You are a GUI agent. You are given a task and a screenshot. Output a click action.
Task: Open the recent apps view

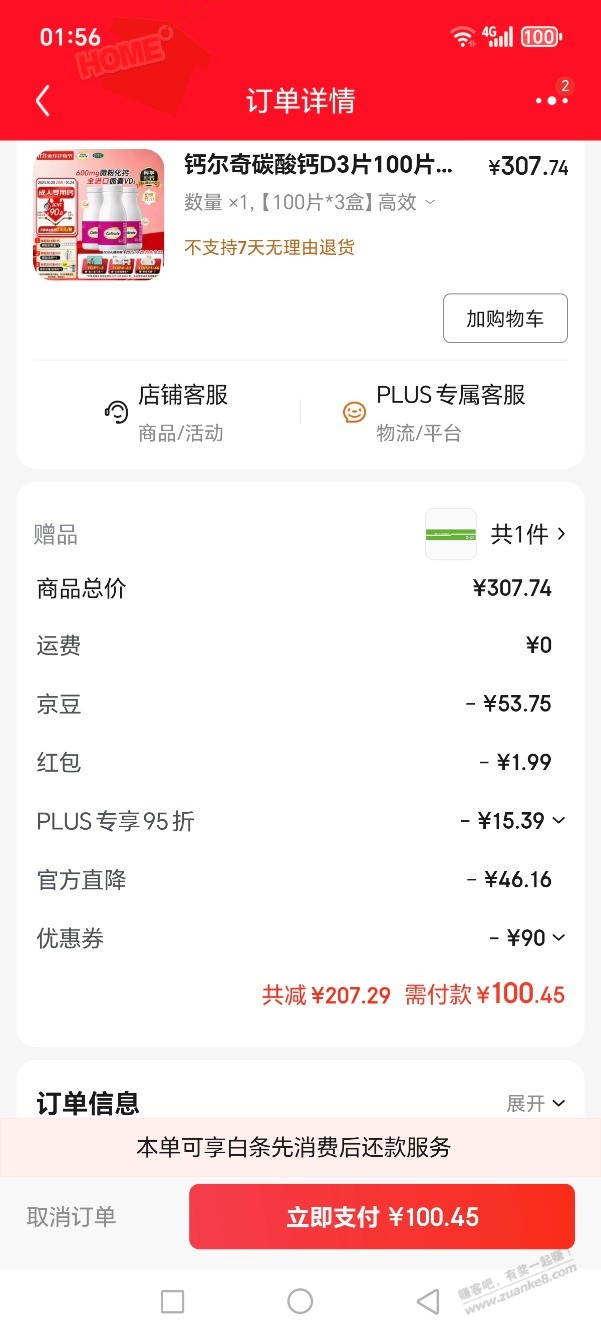point(172,1300)
